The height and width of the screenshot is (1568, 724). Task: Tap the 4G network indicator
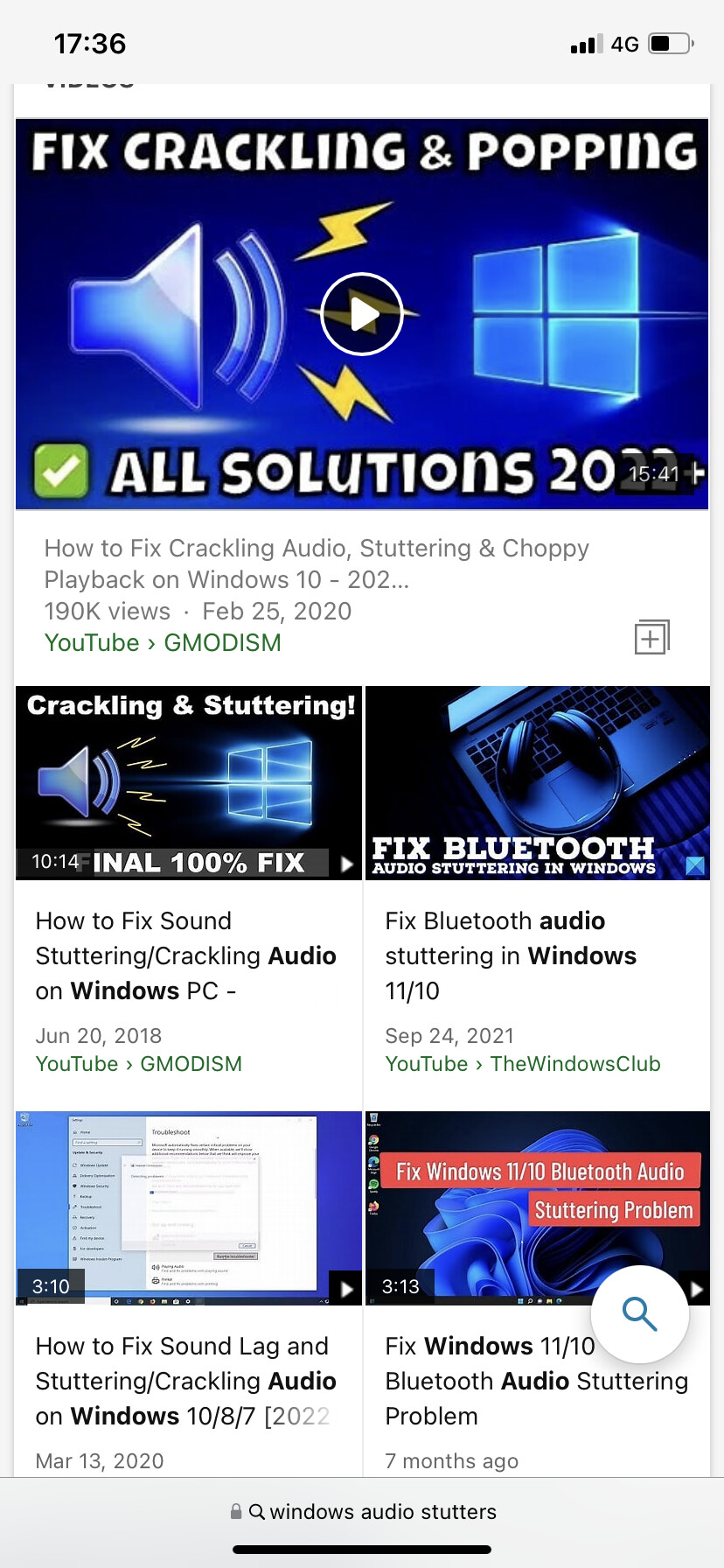click(626, 42)
